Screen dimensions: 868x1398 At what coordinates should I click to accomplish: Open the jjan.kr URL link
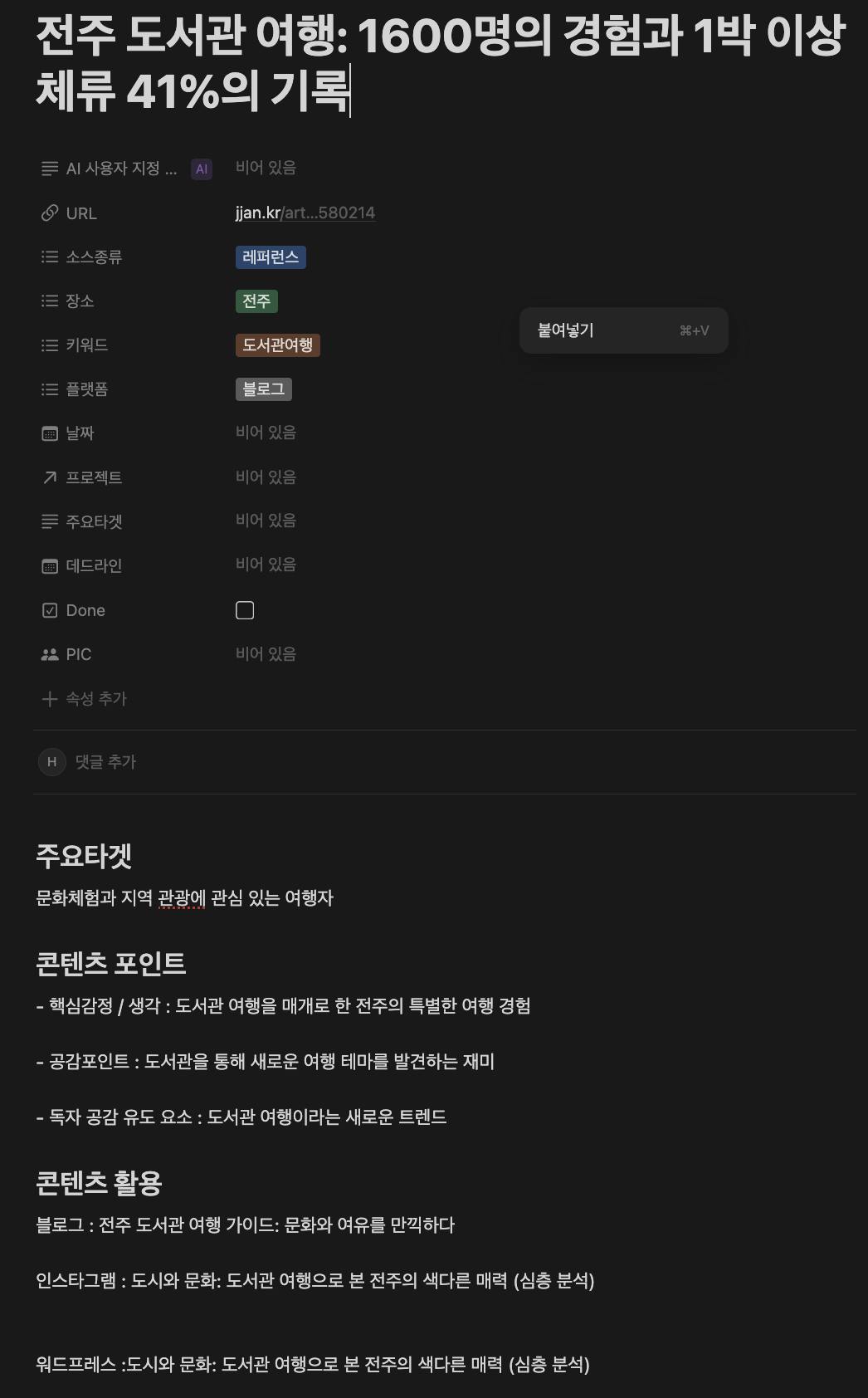tap(305, 213)
